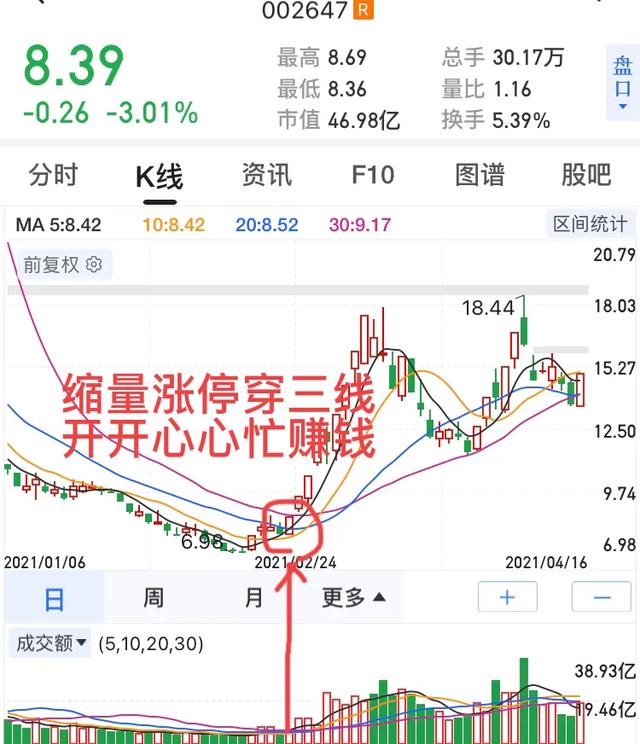
Task: Zoom in the chart with plus button
Action: tap(507, 598)
